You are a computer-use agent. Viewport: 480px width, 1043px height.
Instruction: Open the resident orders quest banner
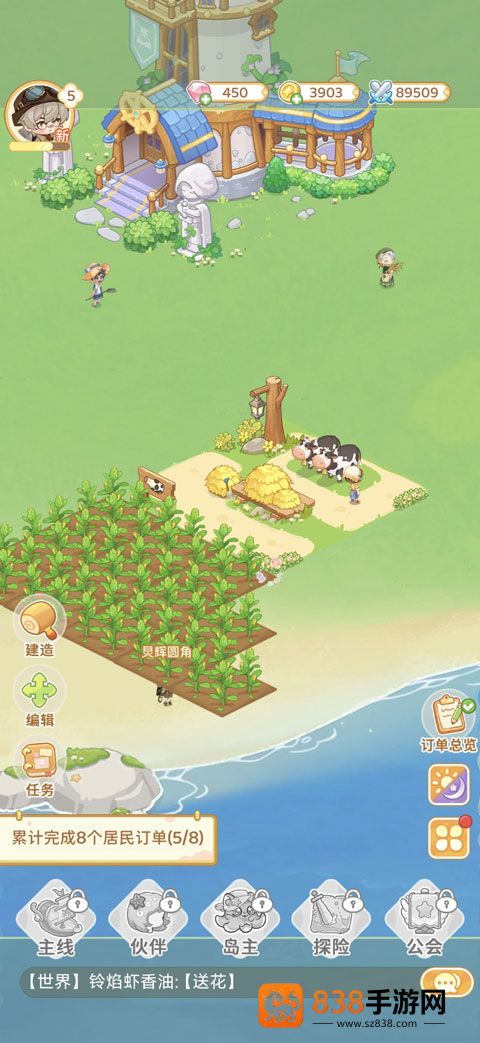[107, 837]
